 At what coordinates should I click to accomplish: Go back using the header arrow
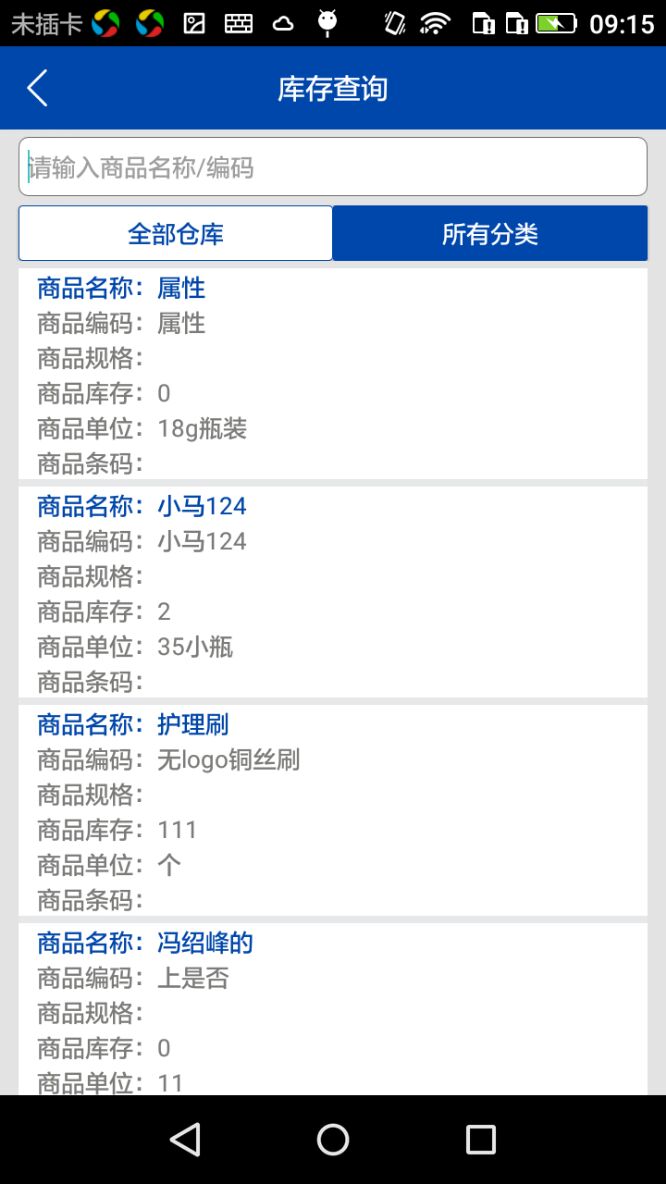click(x=37, y=88)
